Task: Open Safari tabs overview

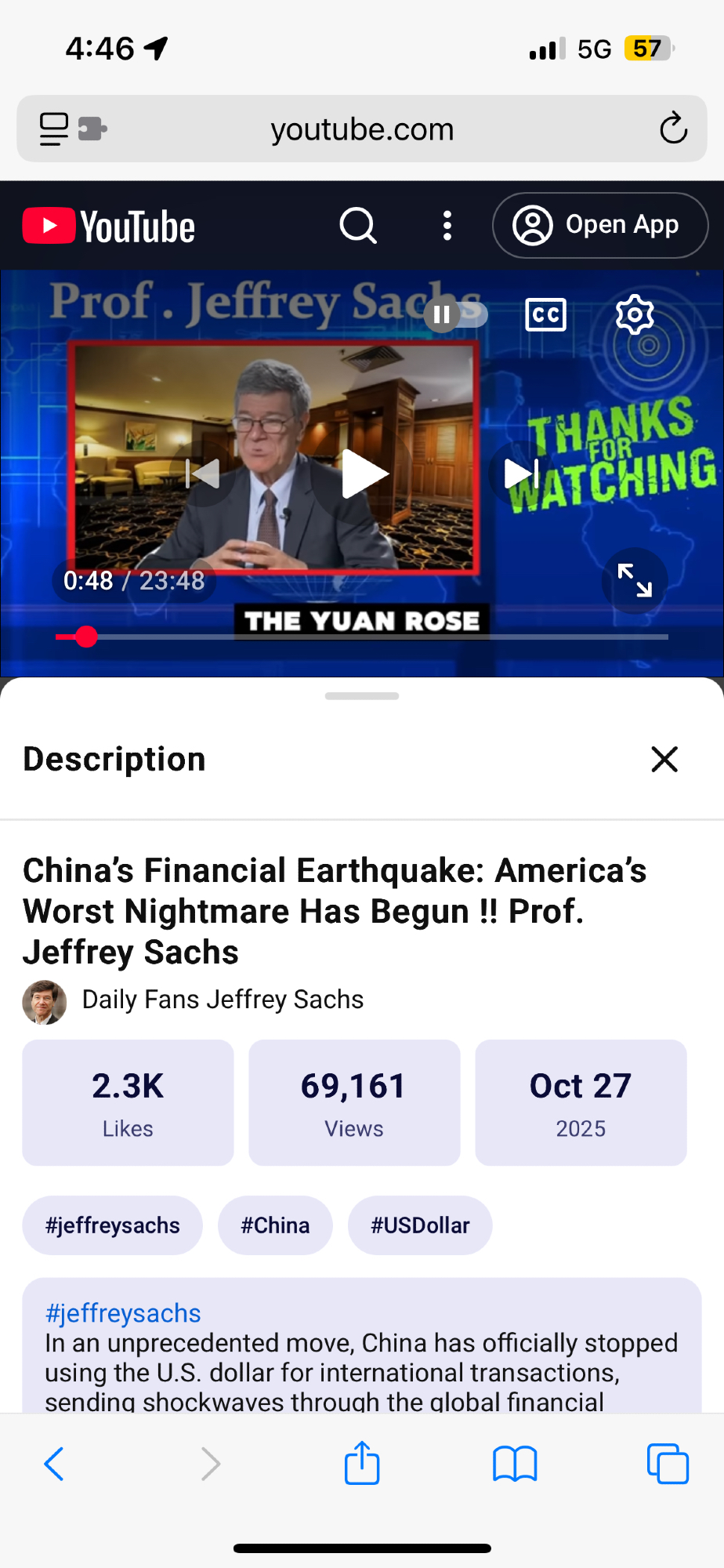Action: 668,1463
